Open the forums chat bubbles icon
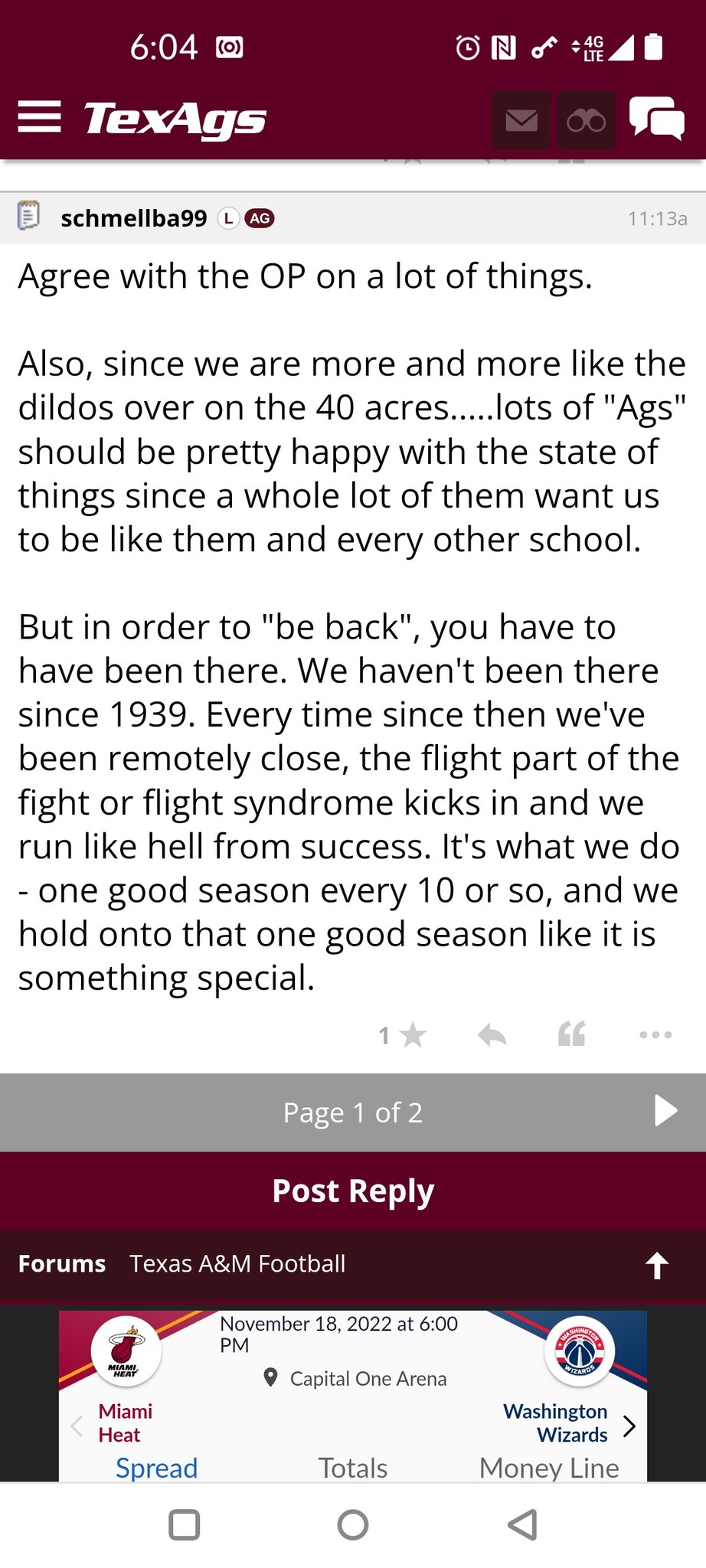Screen dimensions: 706x1568 click(656, 119)
